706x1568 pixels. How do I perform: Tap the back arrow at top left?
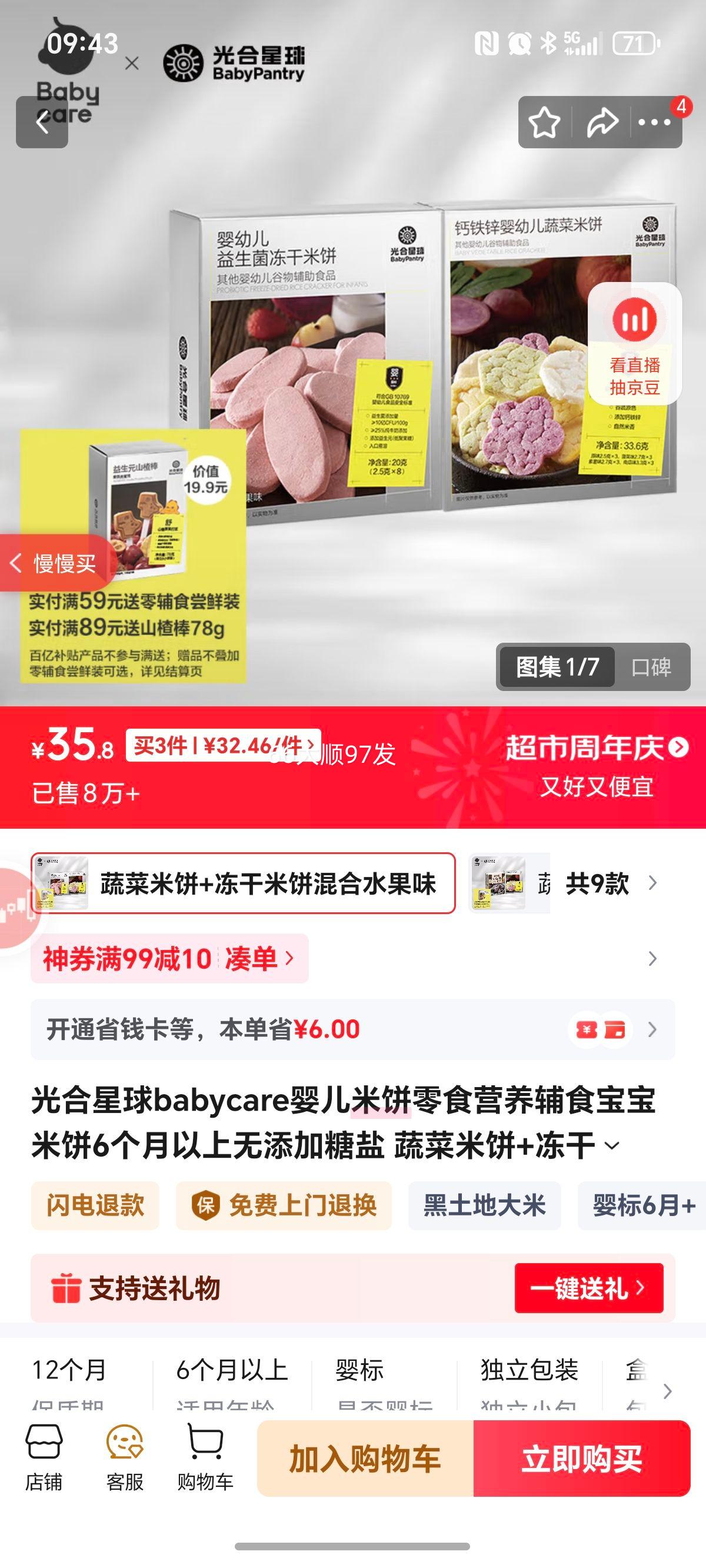tap(42, 123)
